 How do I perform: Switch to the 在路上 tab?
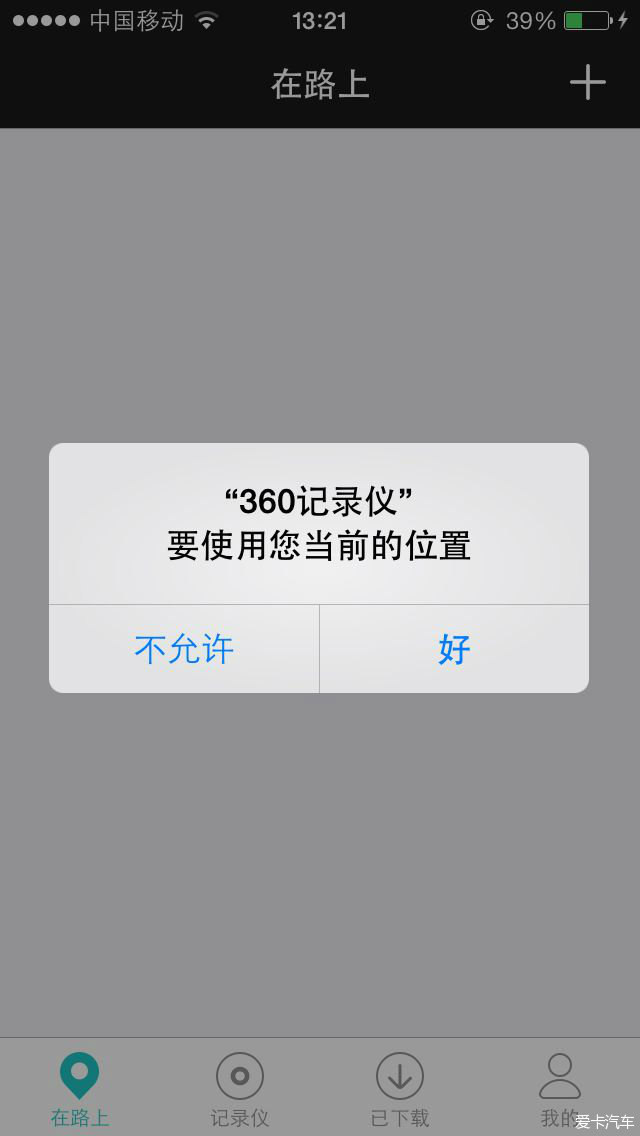(x=80, y=1089)
